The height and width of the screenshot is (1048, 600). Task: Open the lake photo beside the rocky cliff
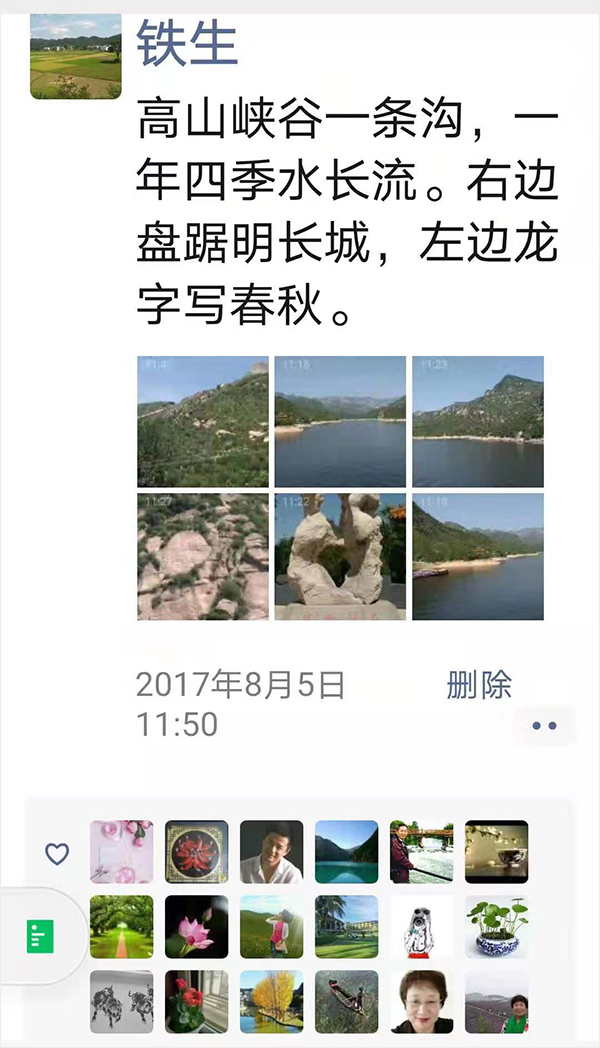tap(478, 421)
